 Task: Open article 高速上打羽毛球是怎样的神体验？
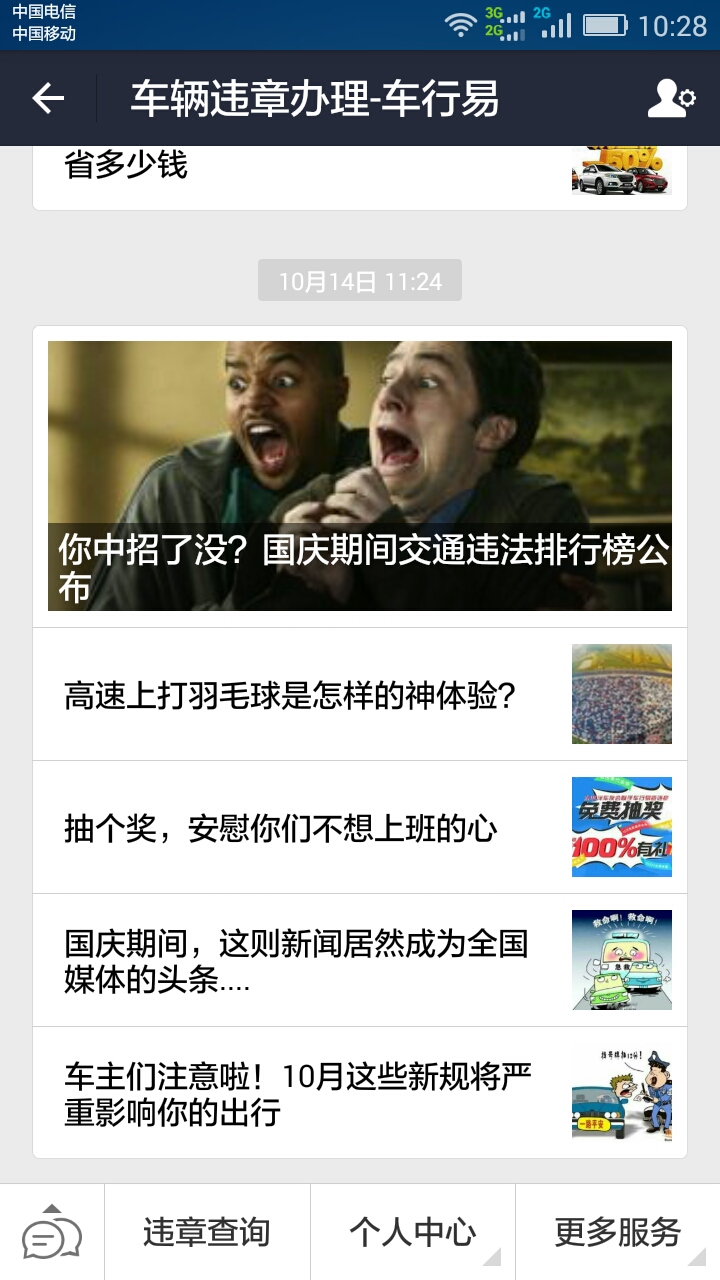[360, 695]
